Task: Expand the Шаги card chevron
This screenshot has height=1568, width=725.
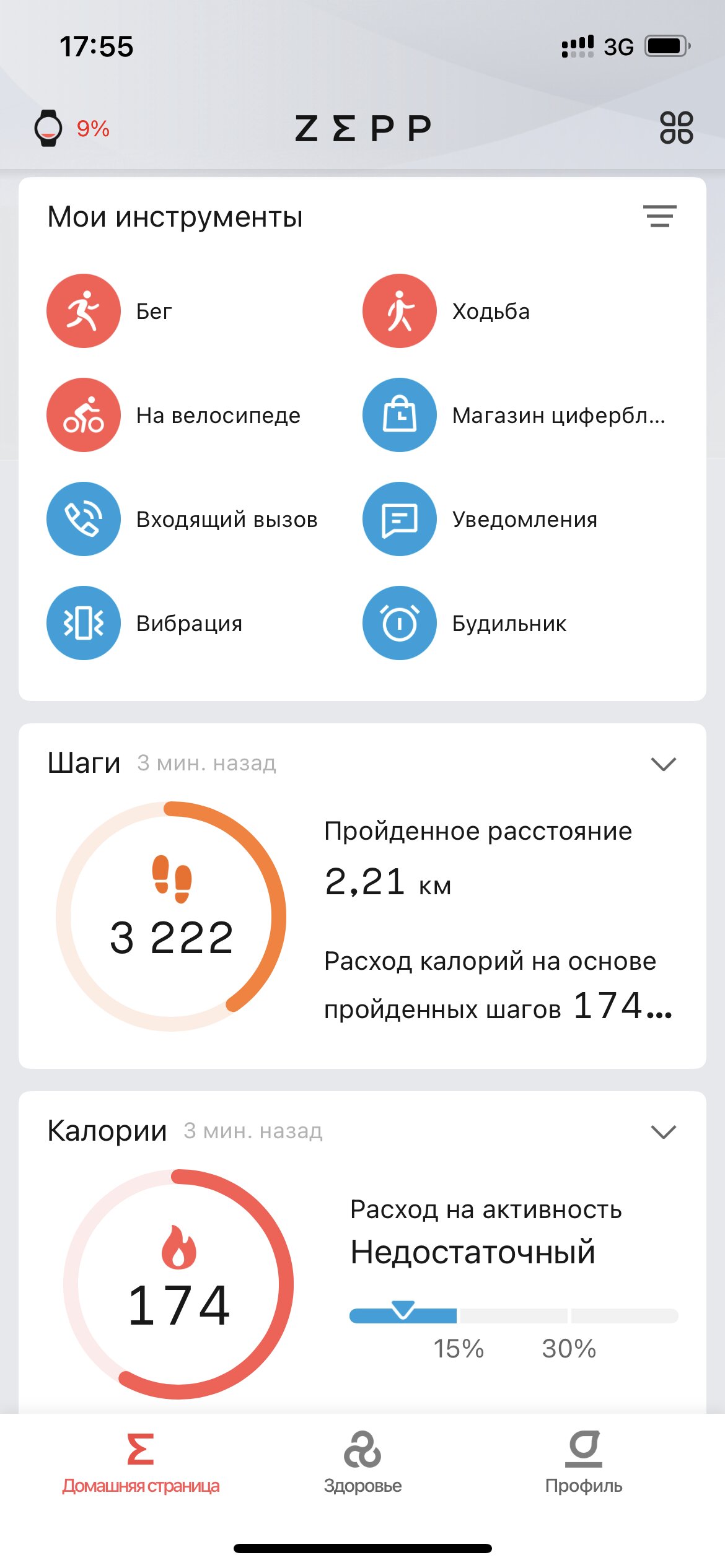Action: coord(664,764)
